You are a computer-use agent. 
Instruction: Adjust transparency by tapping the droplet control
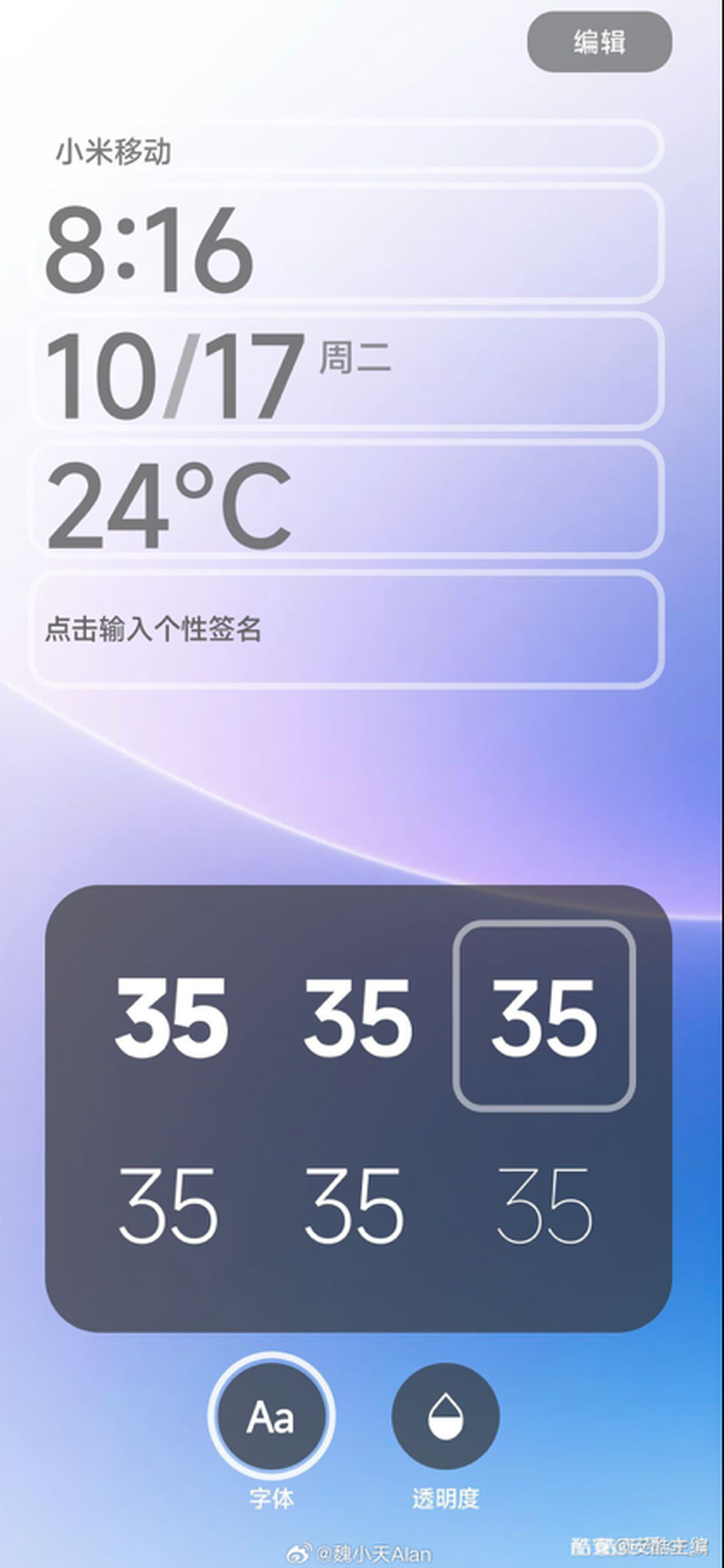pos(446,1415)
